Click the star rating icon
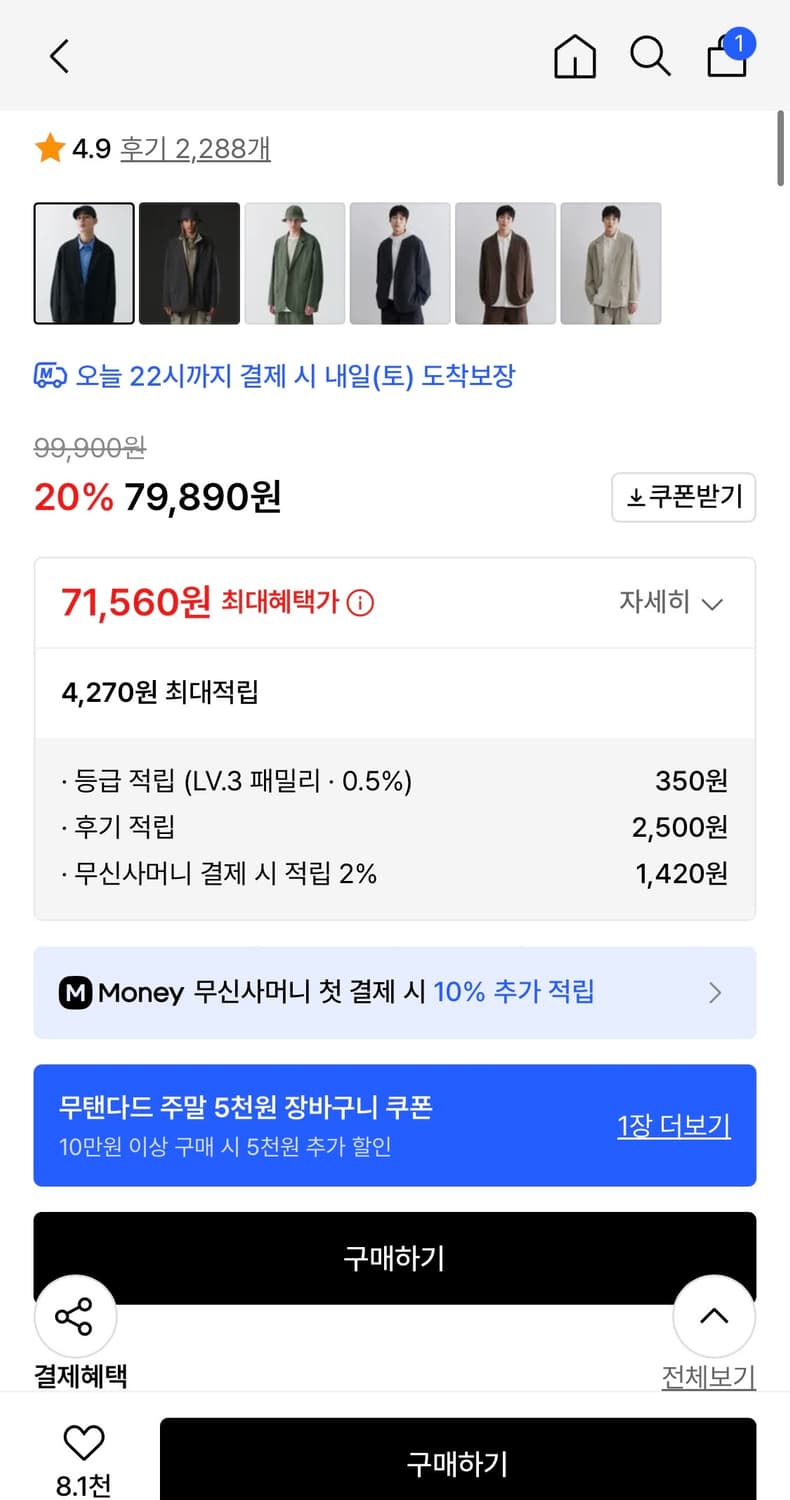Image resolution: width=790 pixels, height=1500 pixels. pos(45,148)
